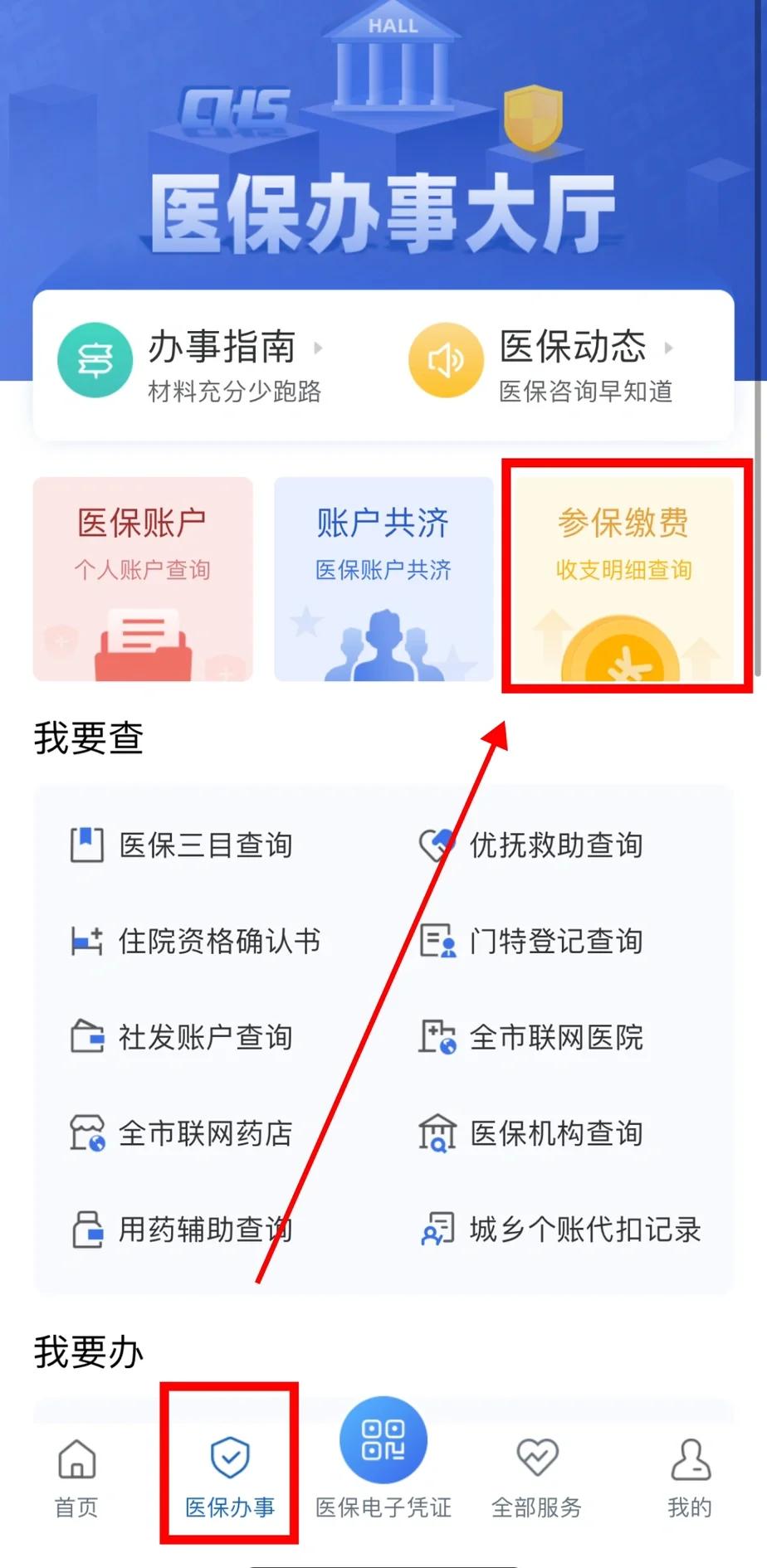The width and height of the screenshot is (767, 1568).
Task: Select 城乡个账代扣记录 record icon
Action: coord(437,1228)
